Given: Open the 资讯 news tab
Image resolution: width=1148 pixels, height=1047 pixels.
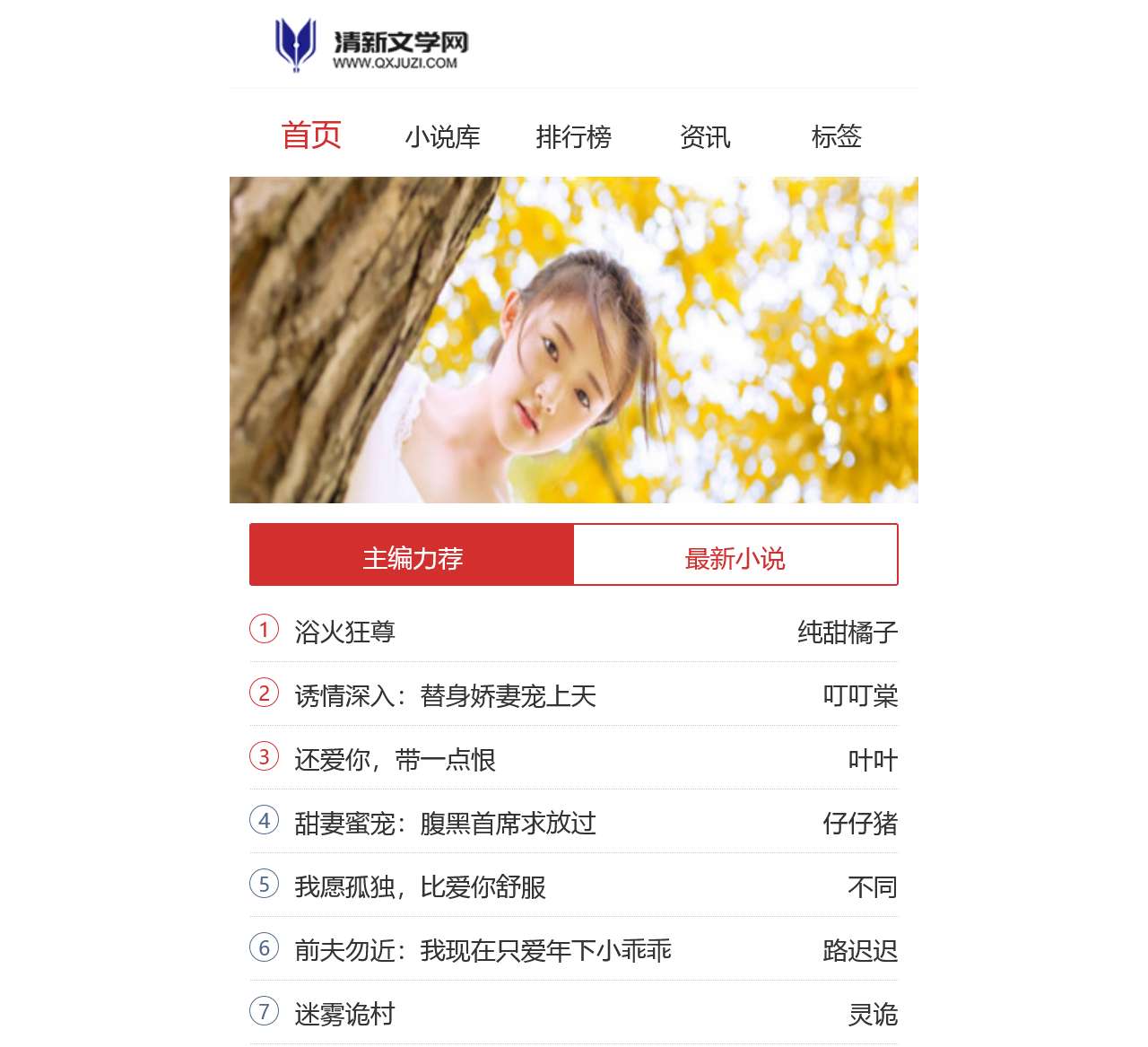Looking at the screenshot, I should point(705,136).
